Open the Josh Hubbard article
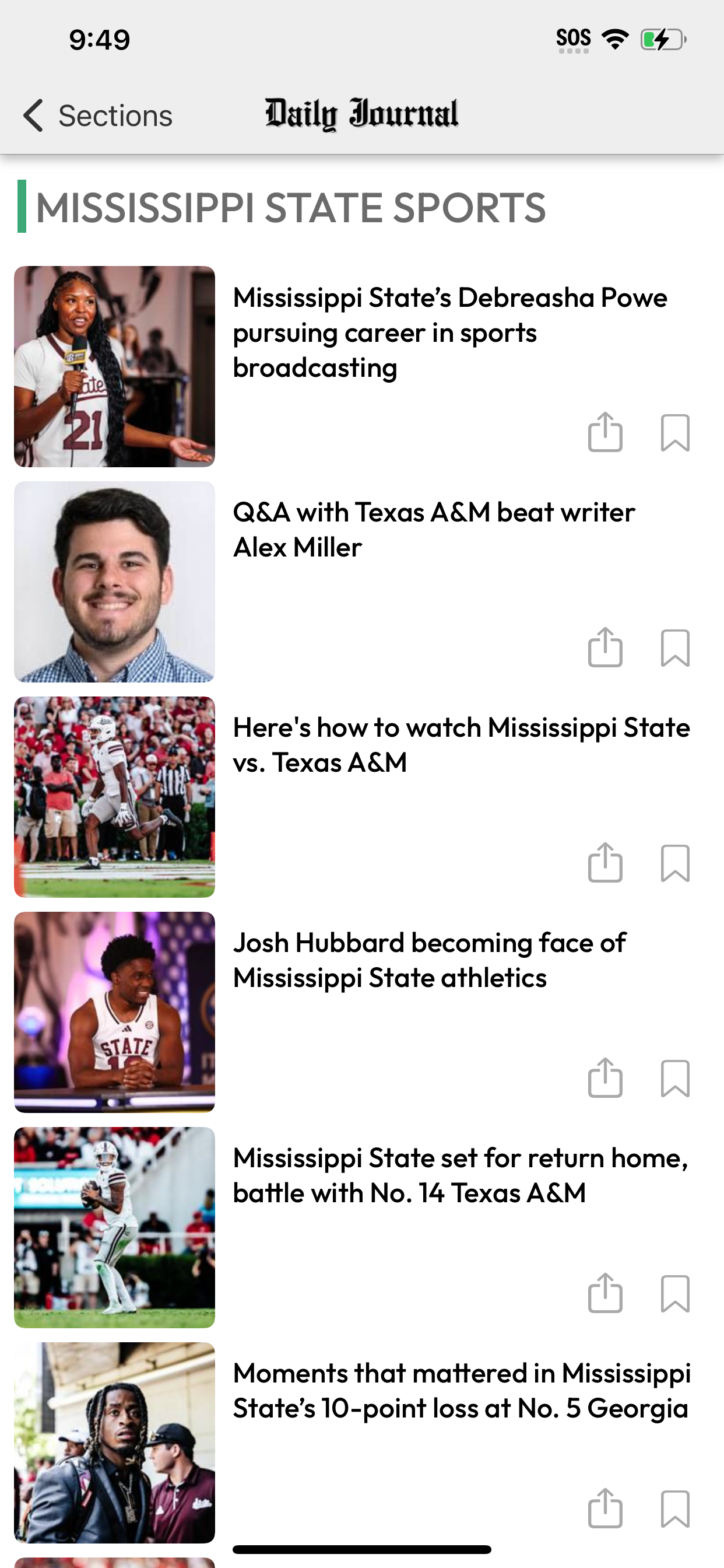The height and width of the screenshot is (1568, 724). [x=429, y=960]
